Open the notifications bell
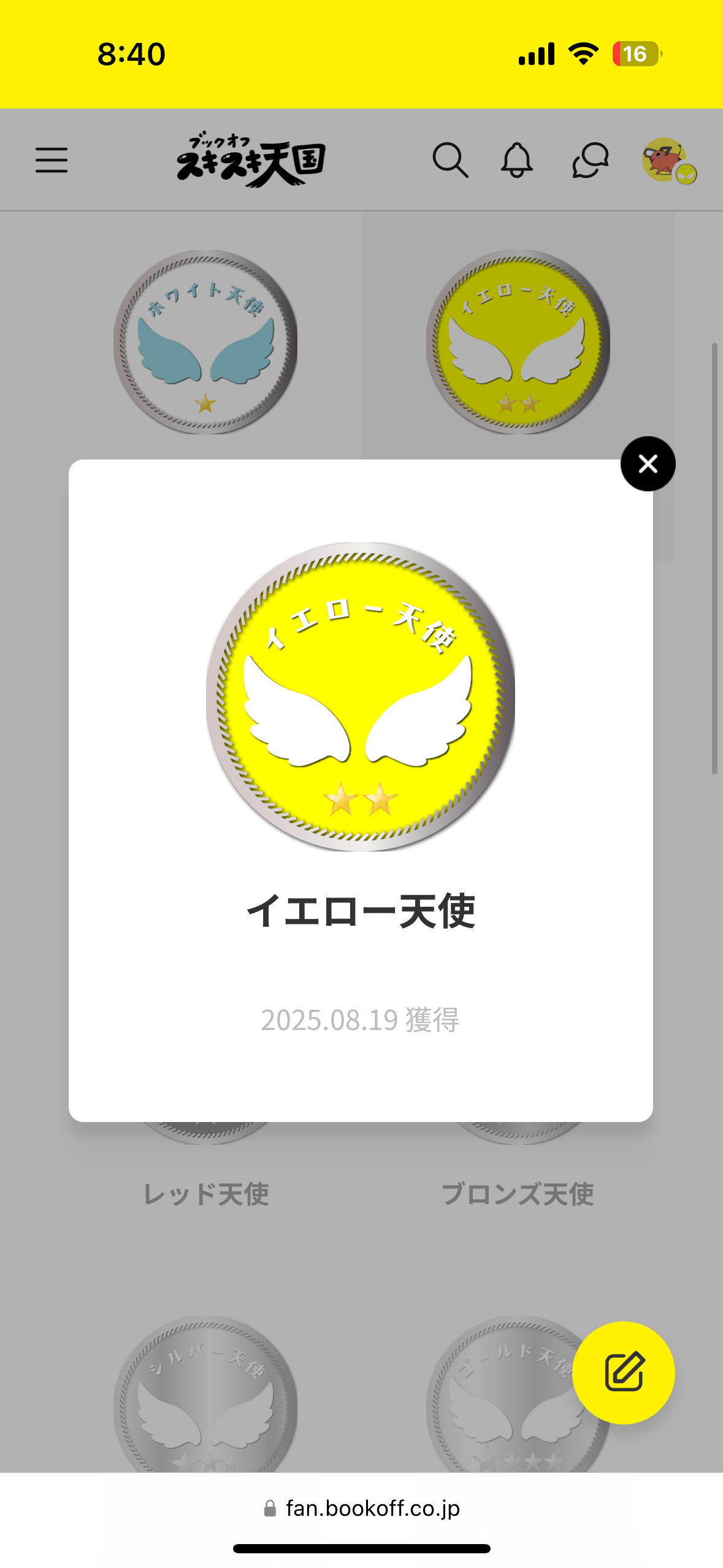The height and width of the screenshot is (1568, 723). [x=517, y=160]
